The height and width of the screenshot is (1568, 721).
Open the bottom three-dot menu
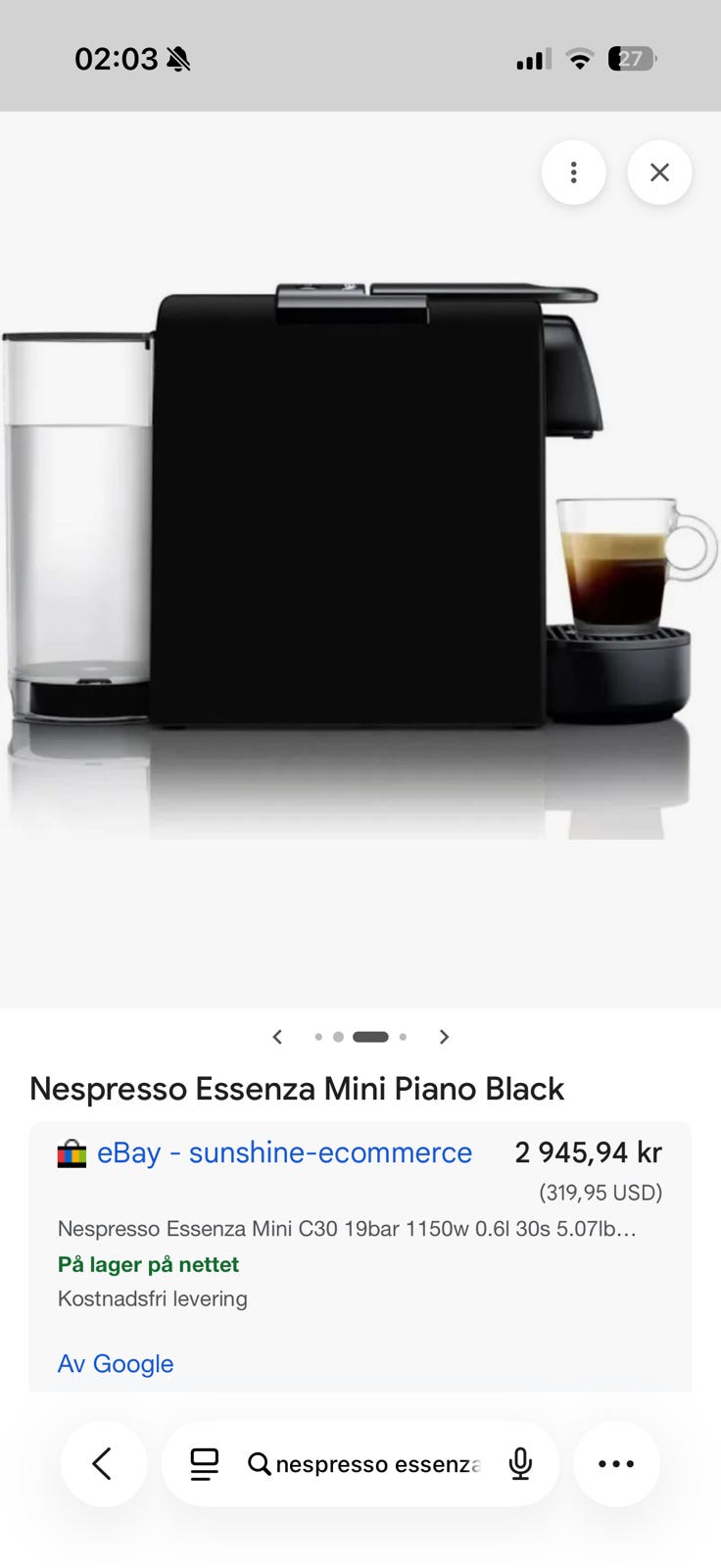(616, 1464)
